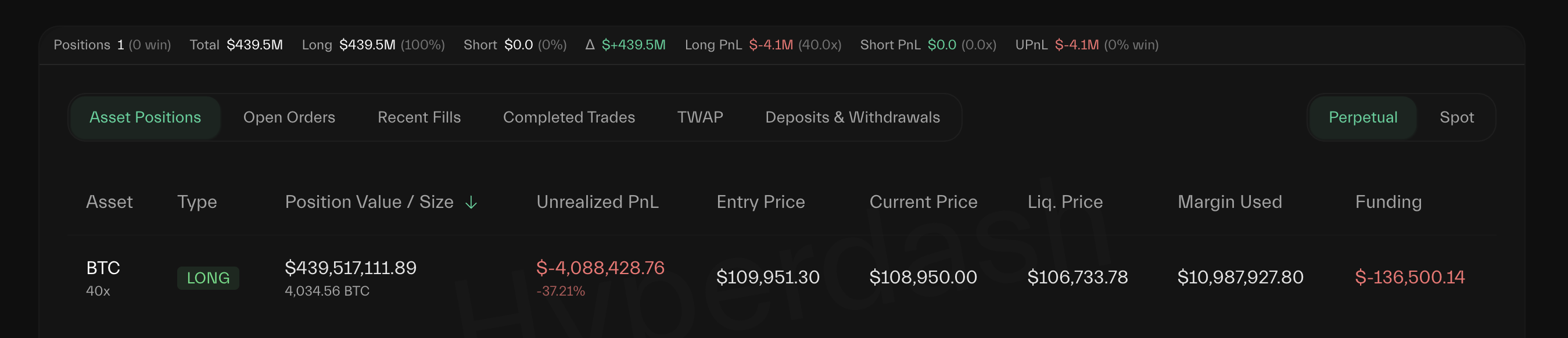Open Deposits & Withdrawals tab
Viewport: 1568px width, 338px height.
point(852,117)
